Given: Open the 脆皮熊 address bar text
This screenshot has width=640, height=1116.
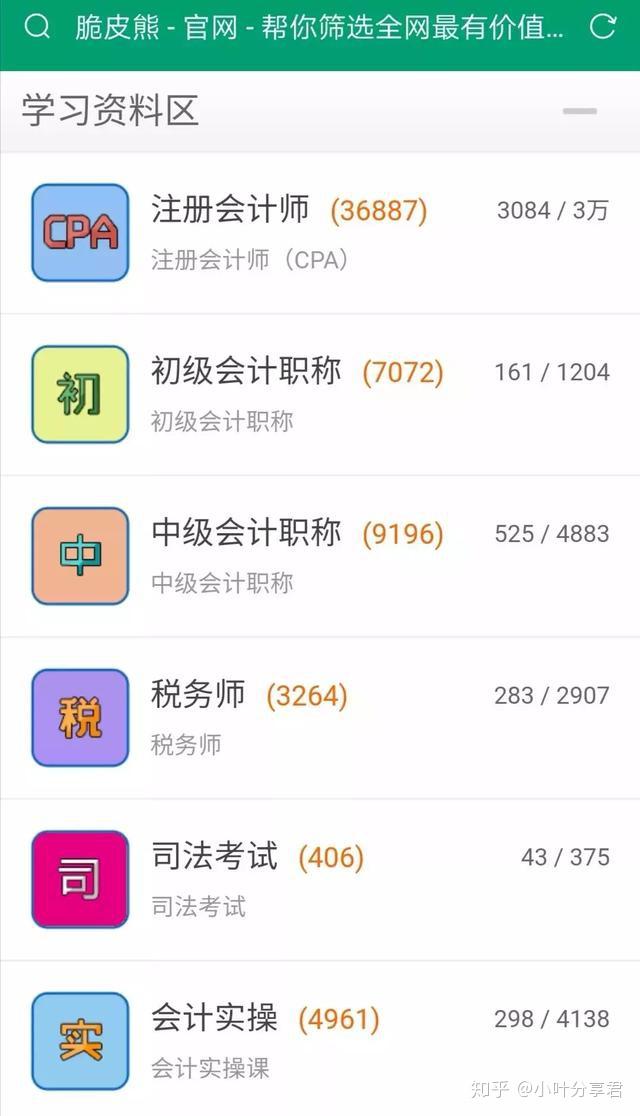Looking at the screenshot, I should coord(318,27).
